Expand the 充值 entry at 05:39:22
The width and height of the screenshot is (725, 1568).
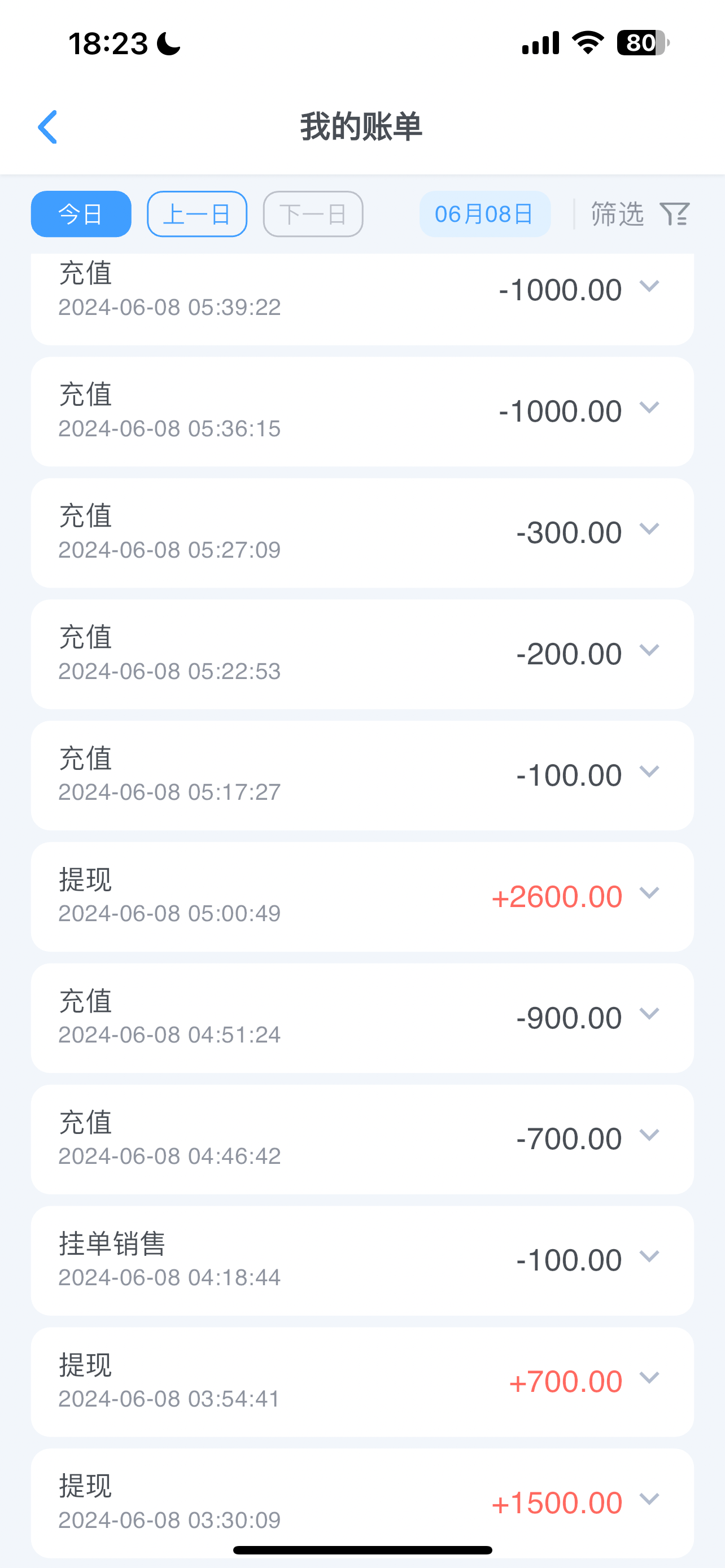649,286
